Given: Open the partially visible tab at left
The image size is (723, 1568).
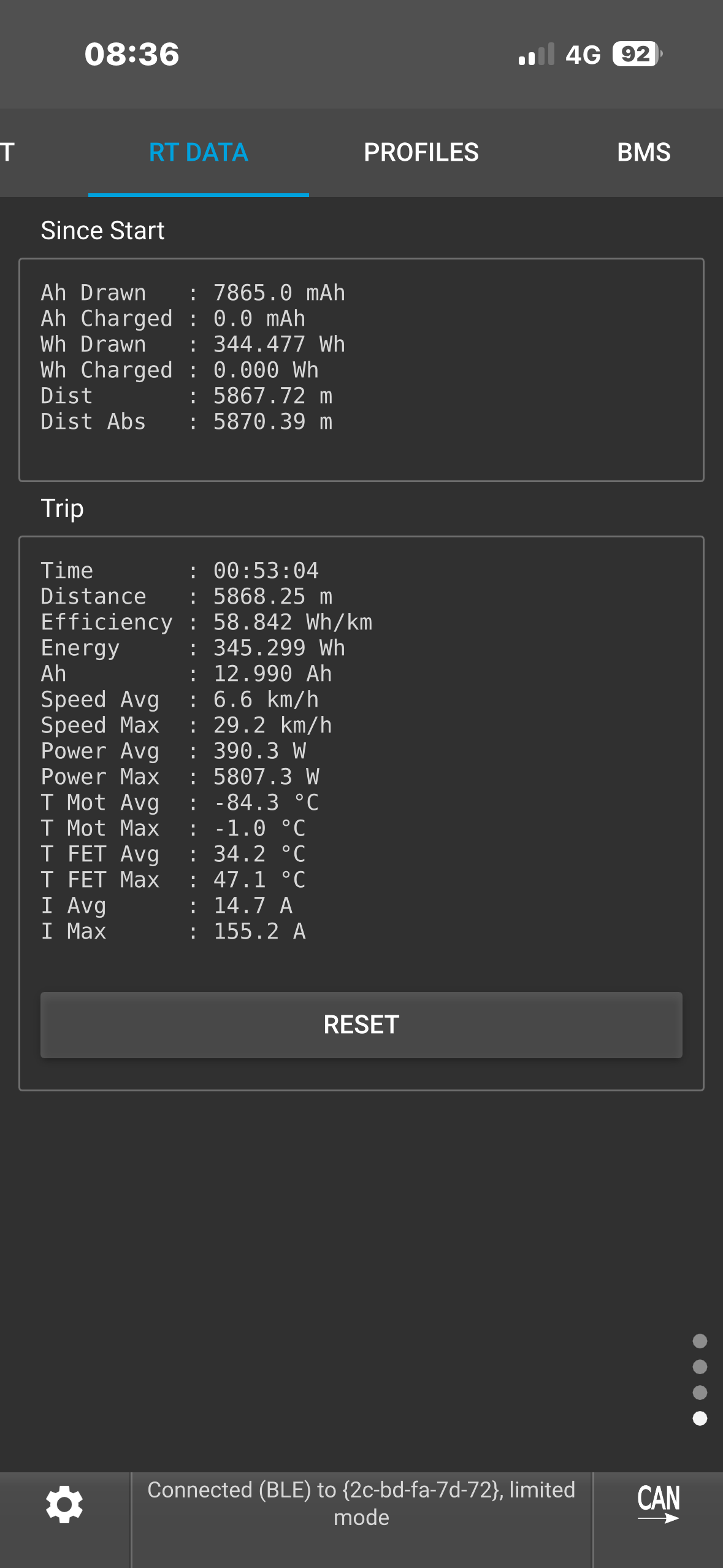Looking at the screenshot, I should tap(7, 152).
